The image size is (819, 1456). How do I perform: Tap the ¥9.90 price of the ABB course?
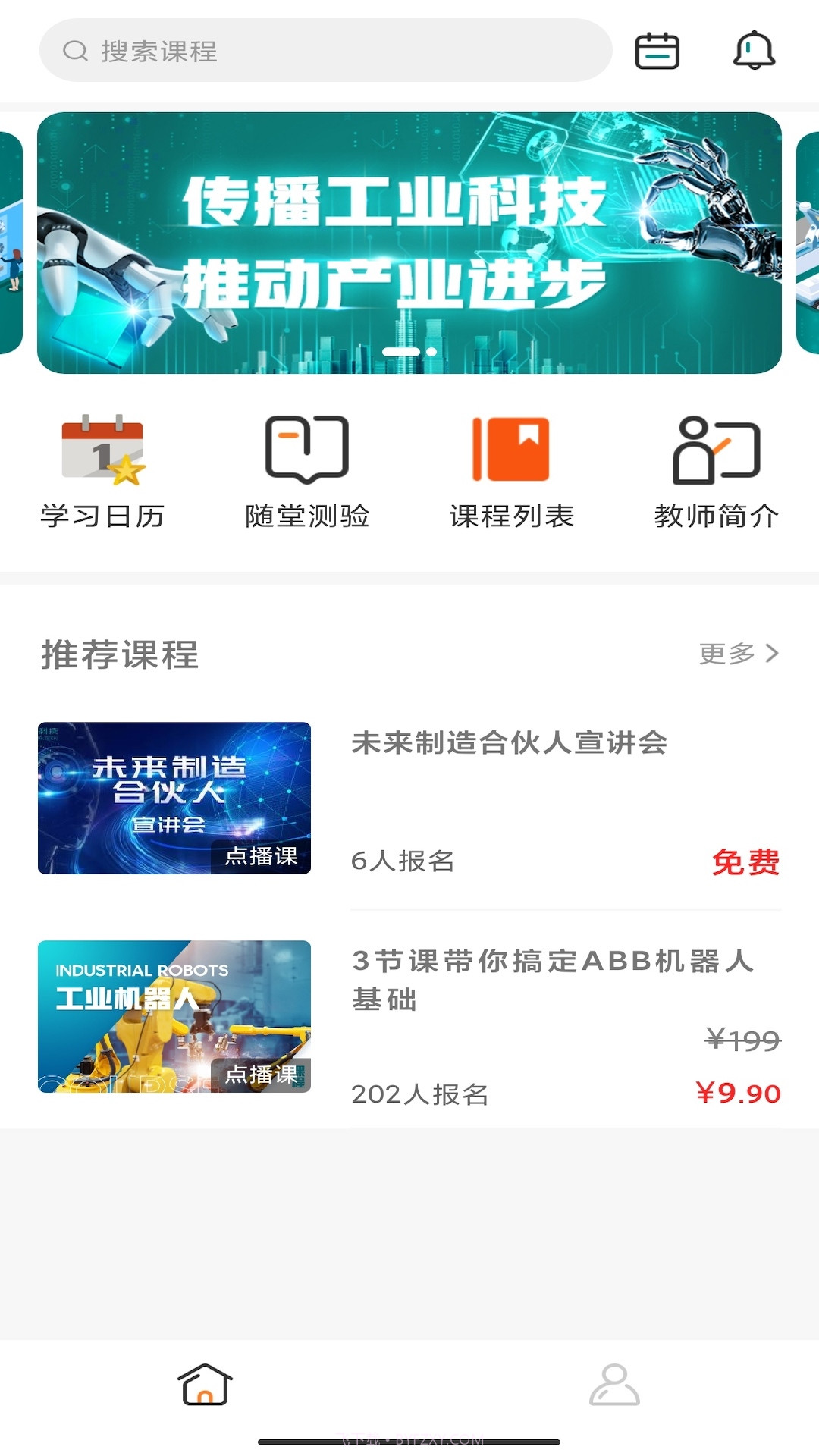[x=738, y=1092]
